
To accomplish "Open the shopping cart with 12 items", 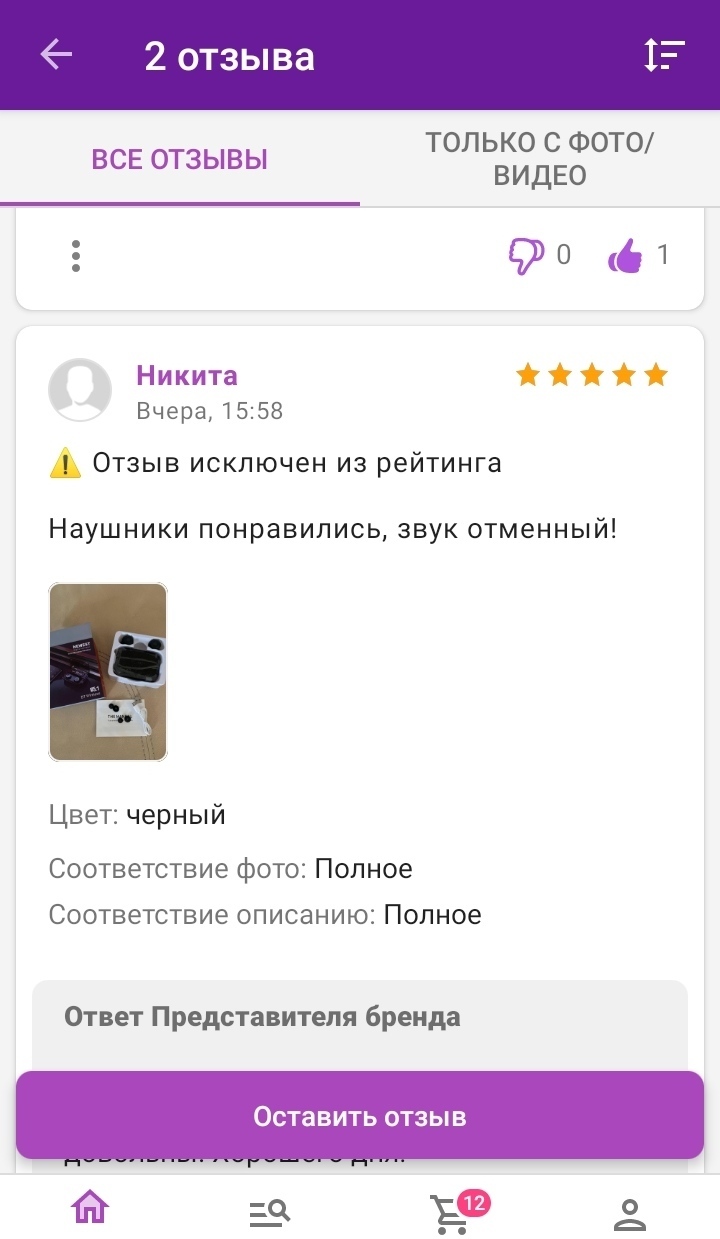I will click(x=451, y=1212).
